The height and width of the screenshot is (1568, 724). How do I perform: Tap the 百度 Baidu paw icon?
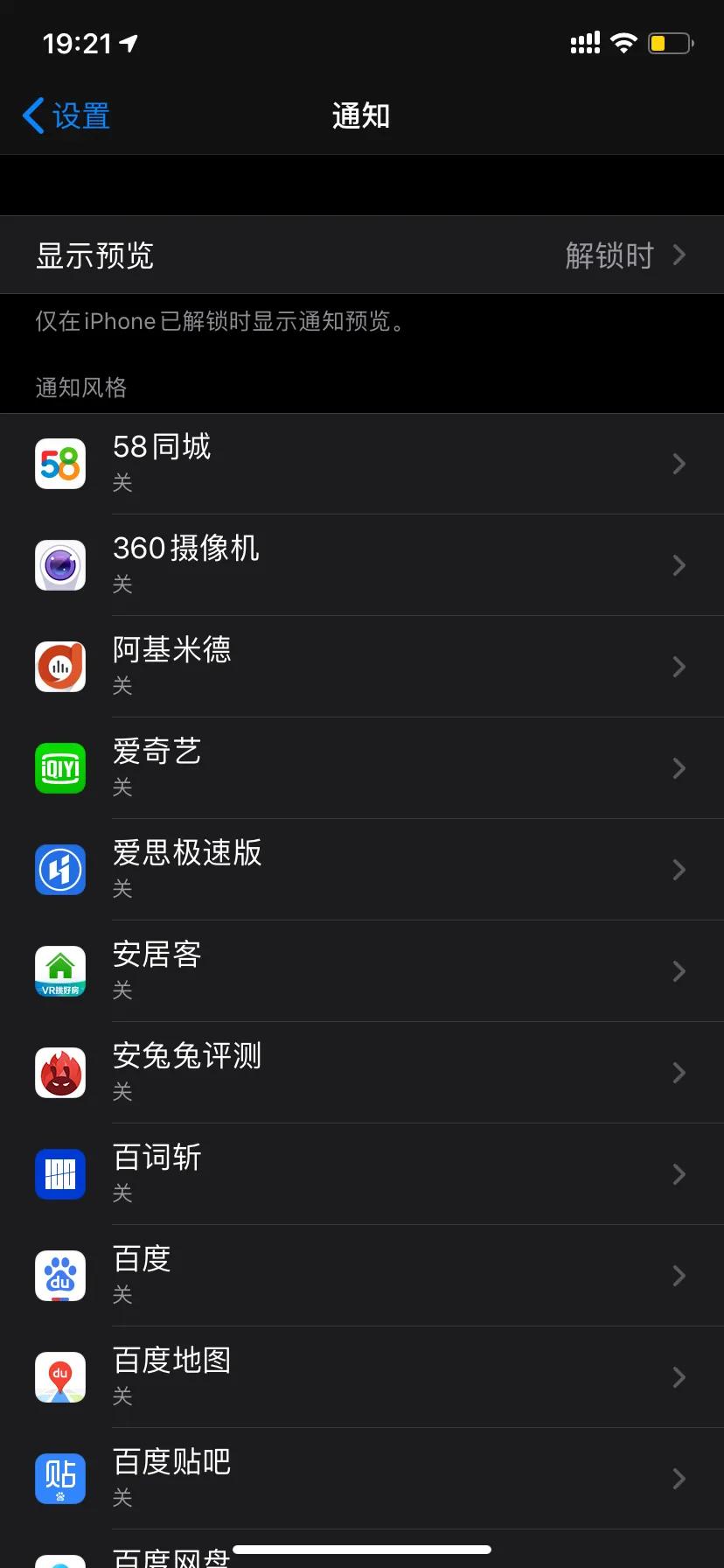coord(59,1276)
